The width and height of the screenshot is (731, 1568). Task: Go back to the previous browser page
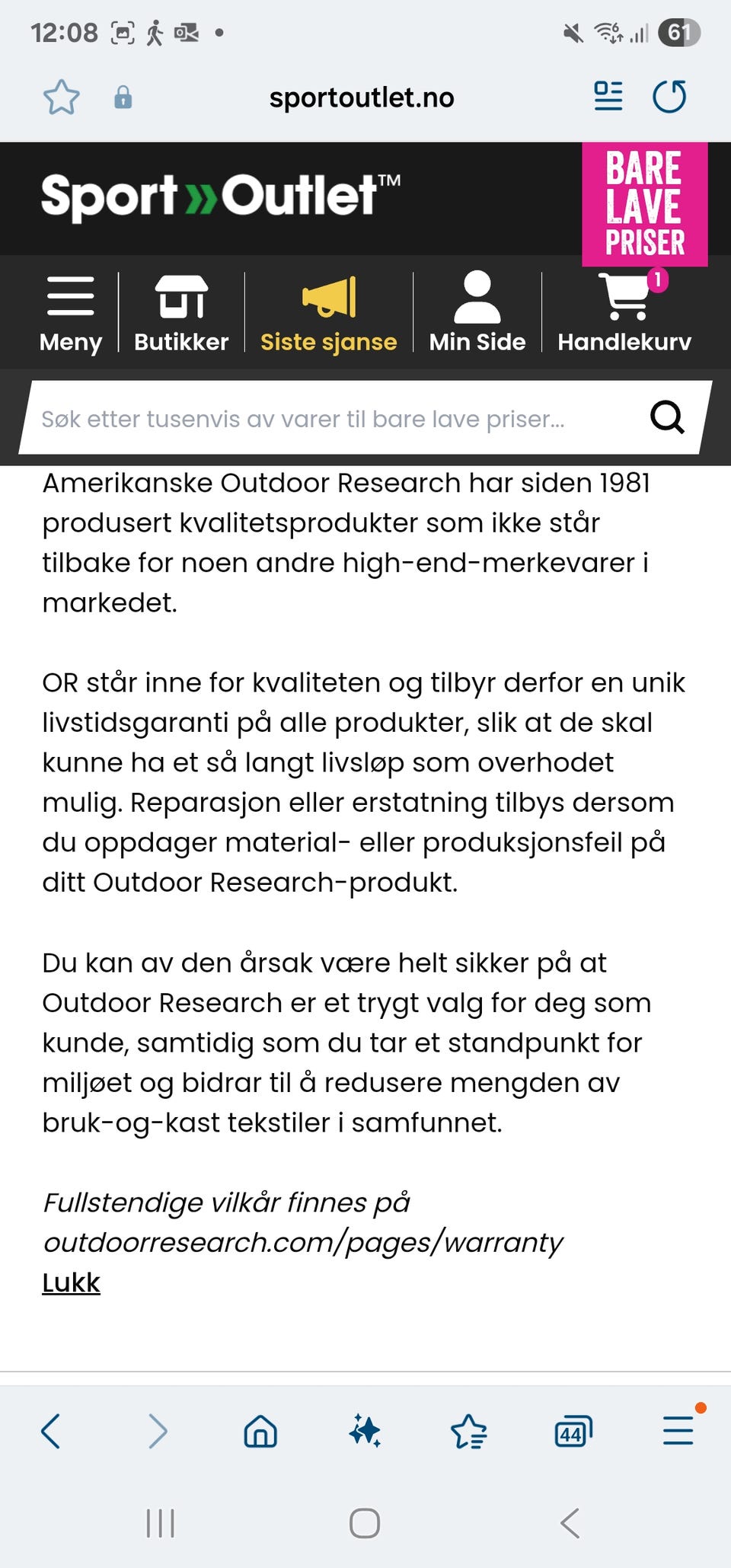(51, 1431)
